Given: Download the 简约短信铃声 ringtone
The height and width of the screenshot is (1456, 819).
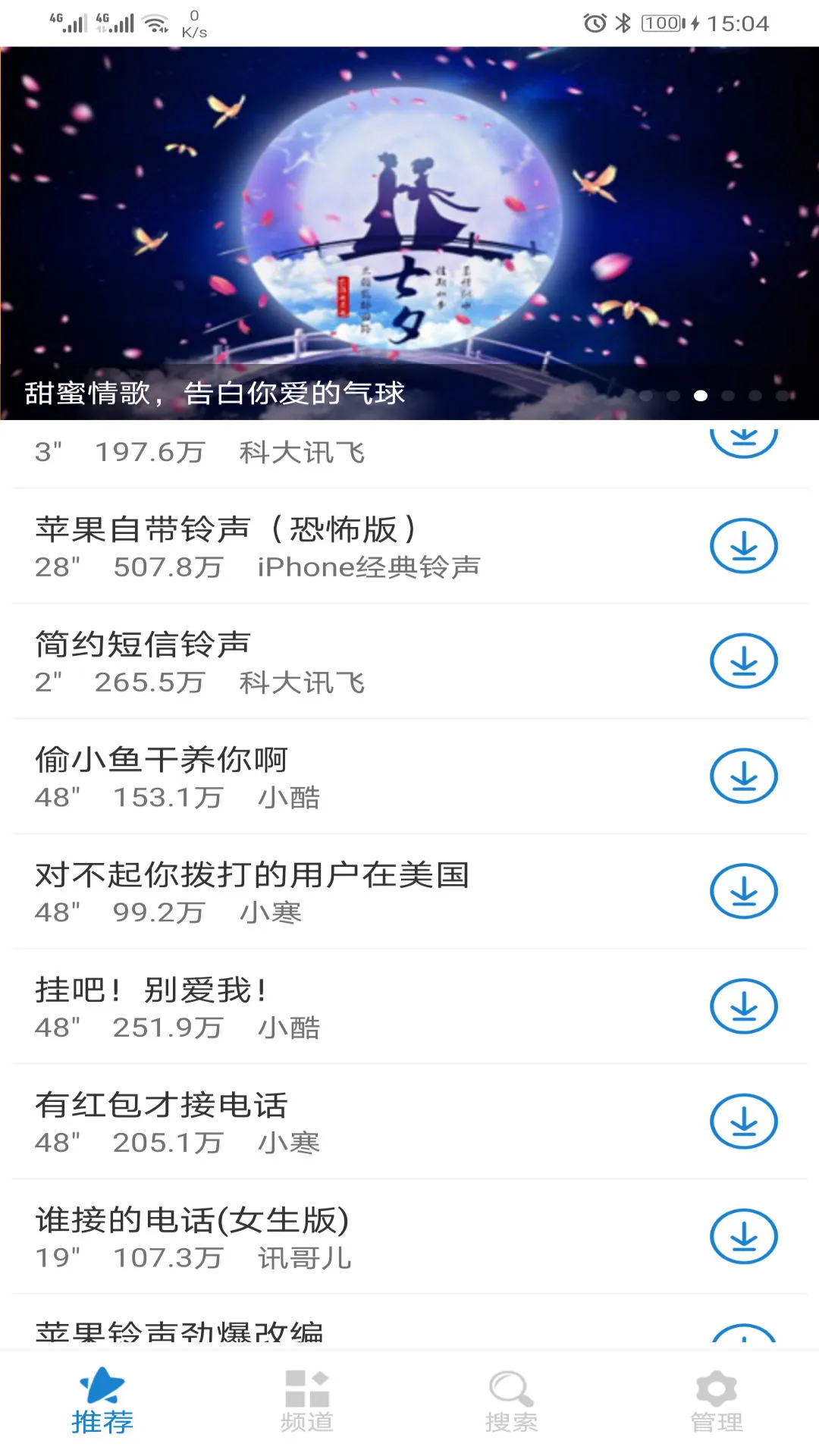Looking at the screenshot, I should point(744,661).
